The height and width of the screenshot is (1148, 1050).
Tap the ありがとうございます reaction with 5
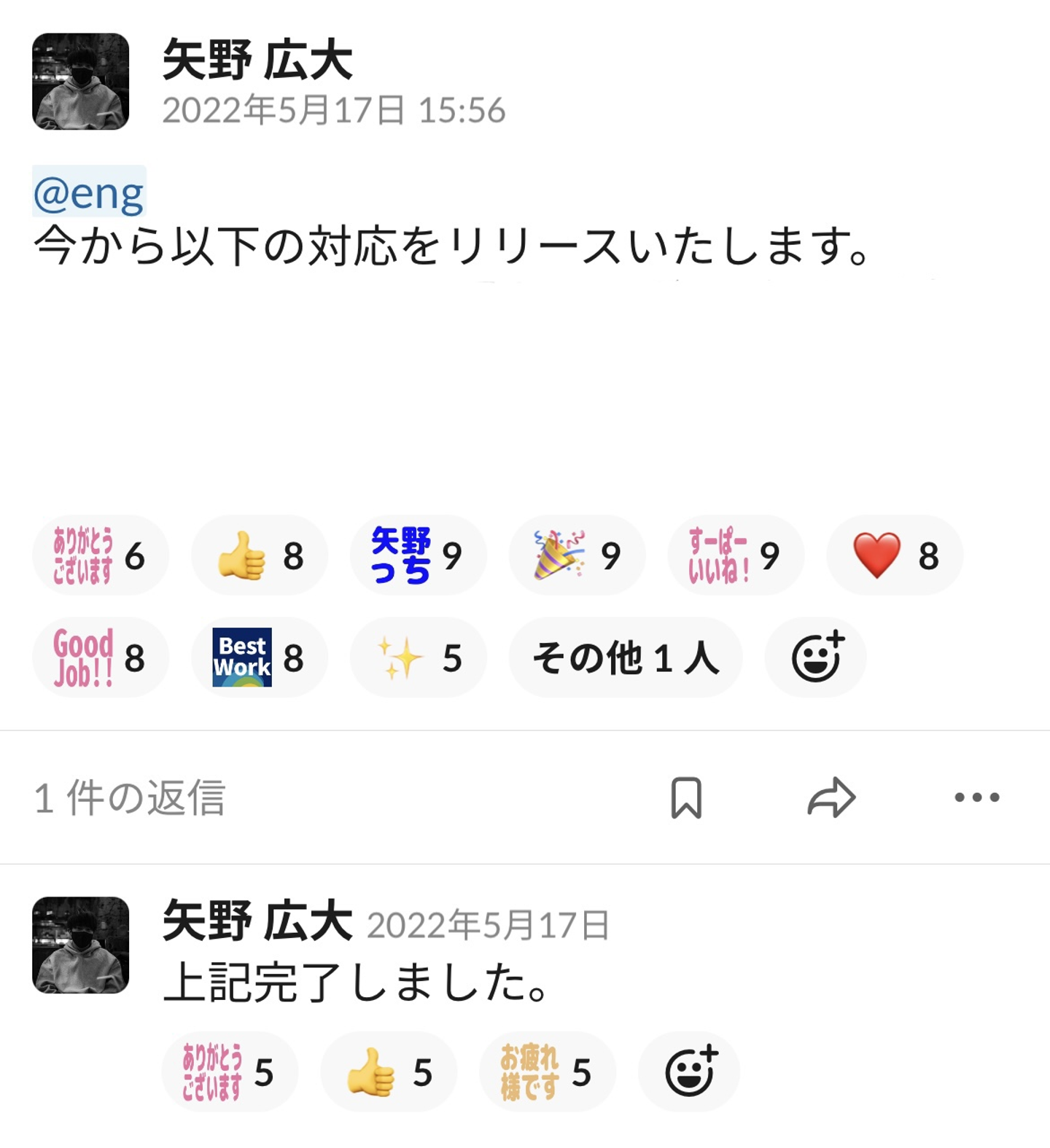[x=229, y=1072]
